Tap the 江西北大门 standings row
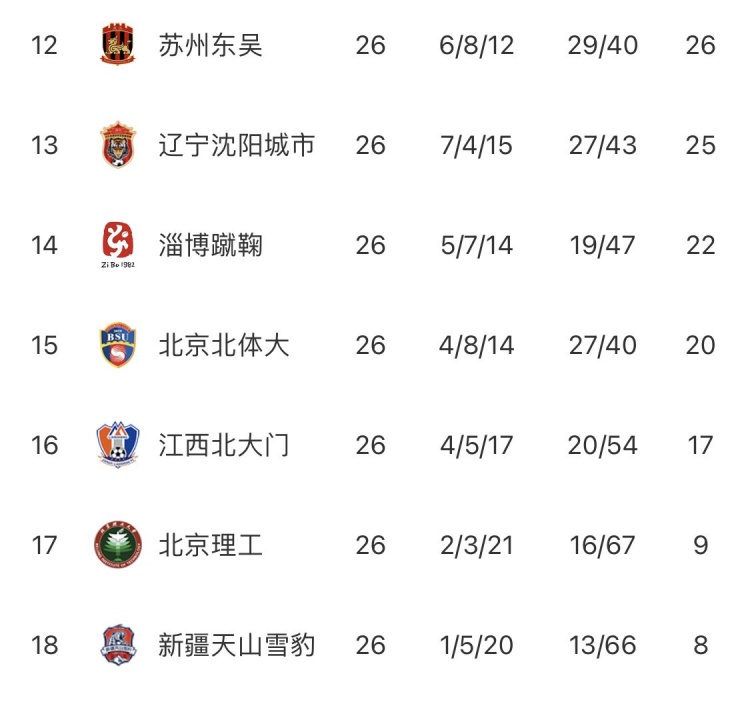The width and height of the screenshot is (750, 708). [x=224, y=445]
